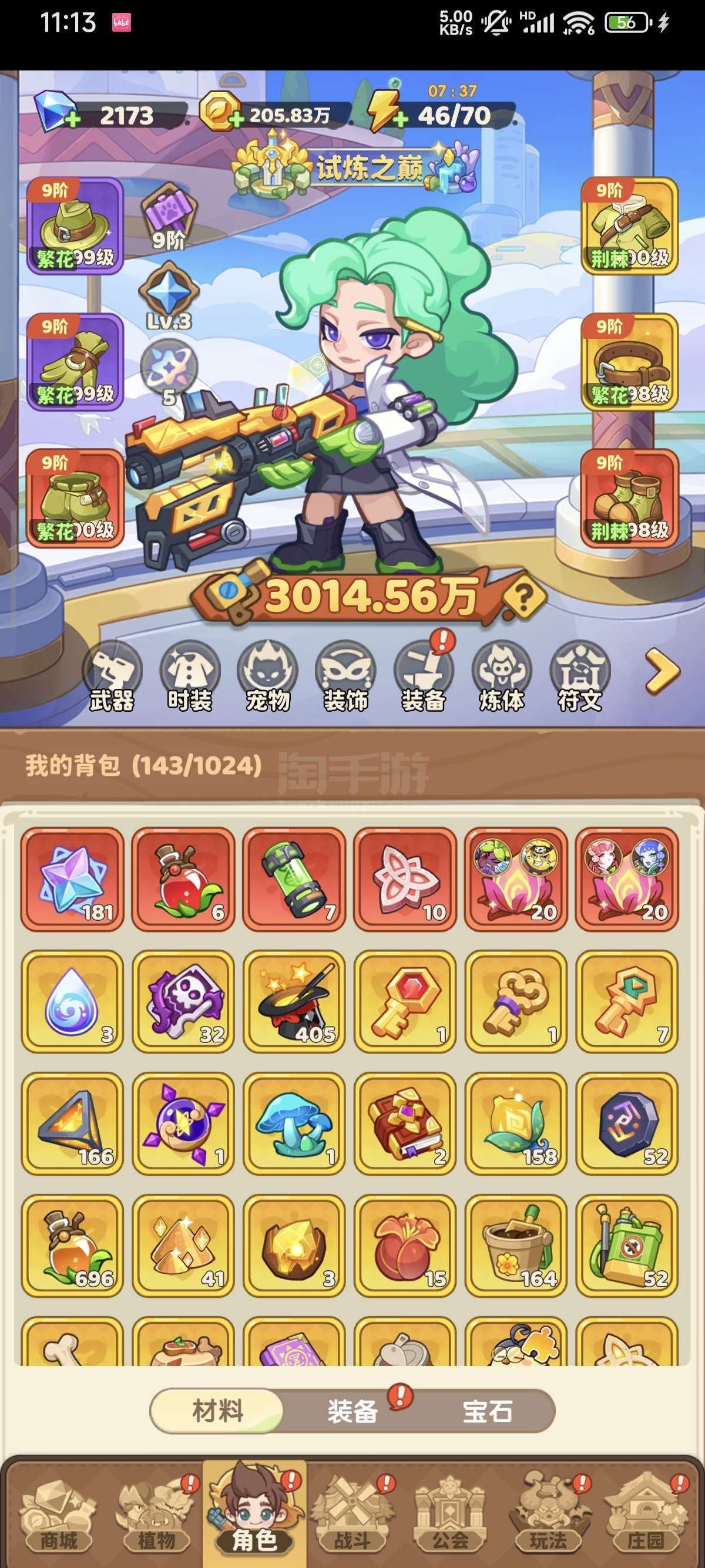Tap the question mark beside combat power
Image resolution: width=705 pixels, height=1568 pixels.
pyautogui.click(x=523, y=599)
